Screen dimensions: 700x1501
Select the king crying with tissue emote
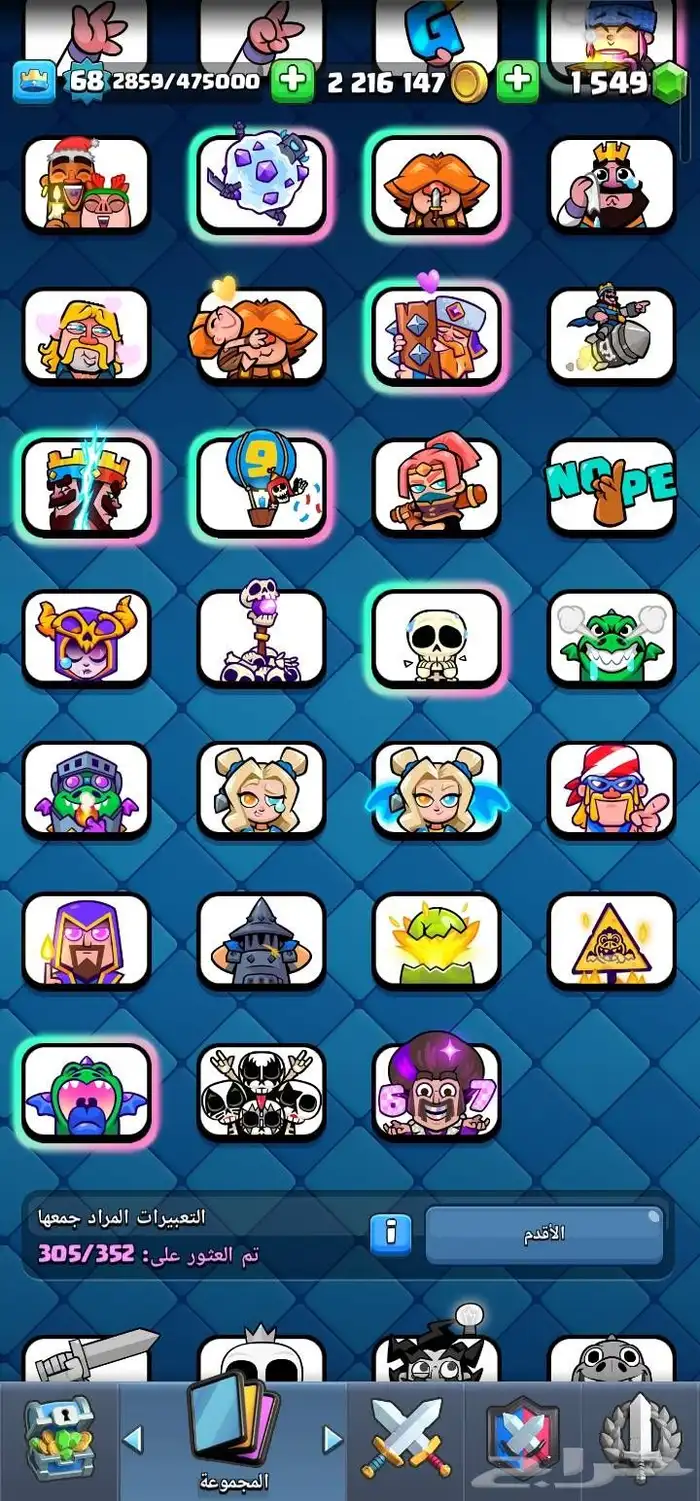pos(611,184)
